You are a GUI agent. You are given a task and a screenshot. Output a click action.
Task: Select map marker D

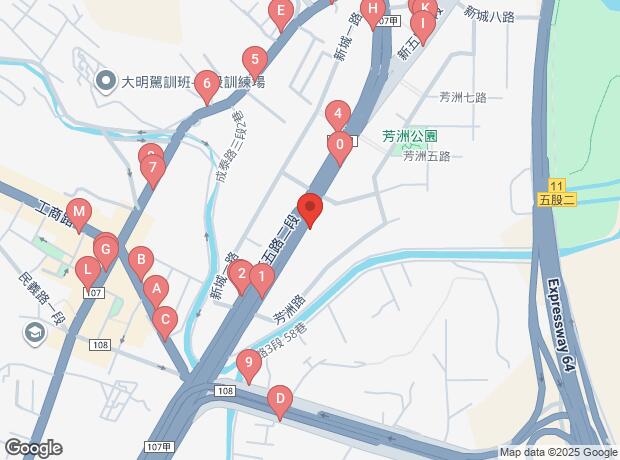click(280, 402)
